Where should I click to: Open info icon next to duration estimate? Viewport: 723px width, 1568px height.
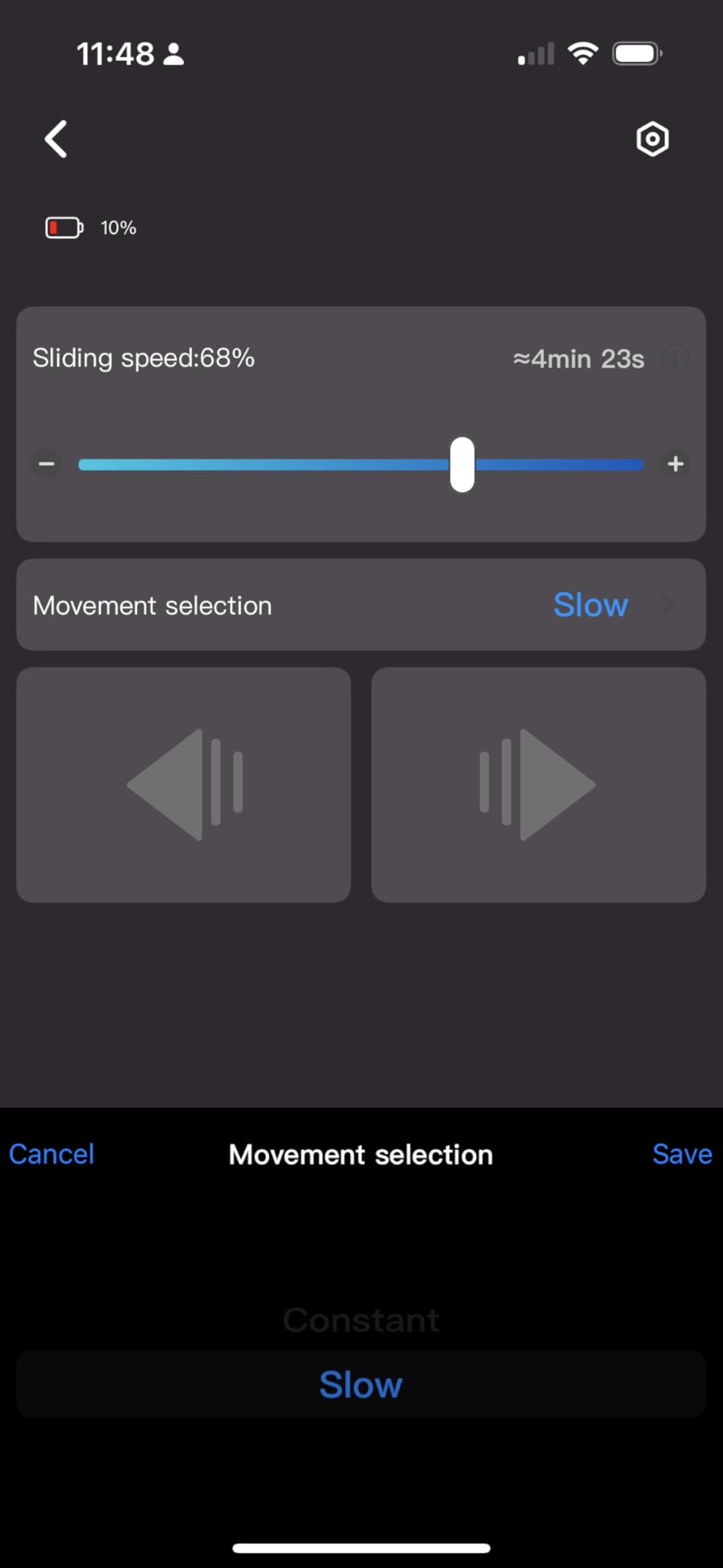(x=674, y=358)
